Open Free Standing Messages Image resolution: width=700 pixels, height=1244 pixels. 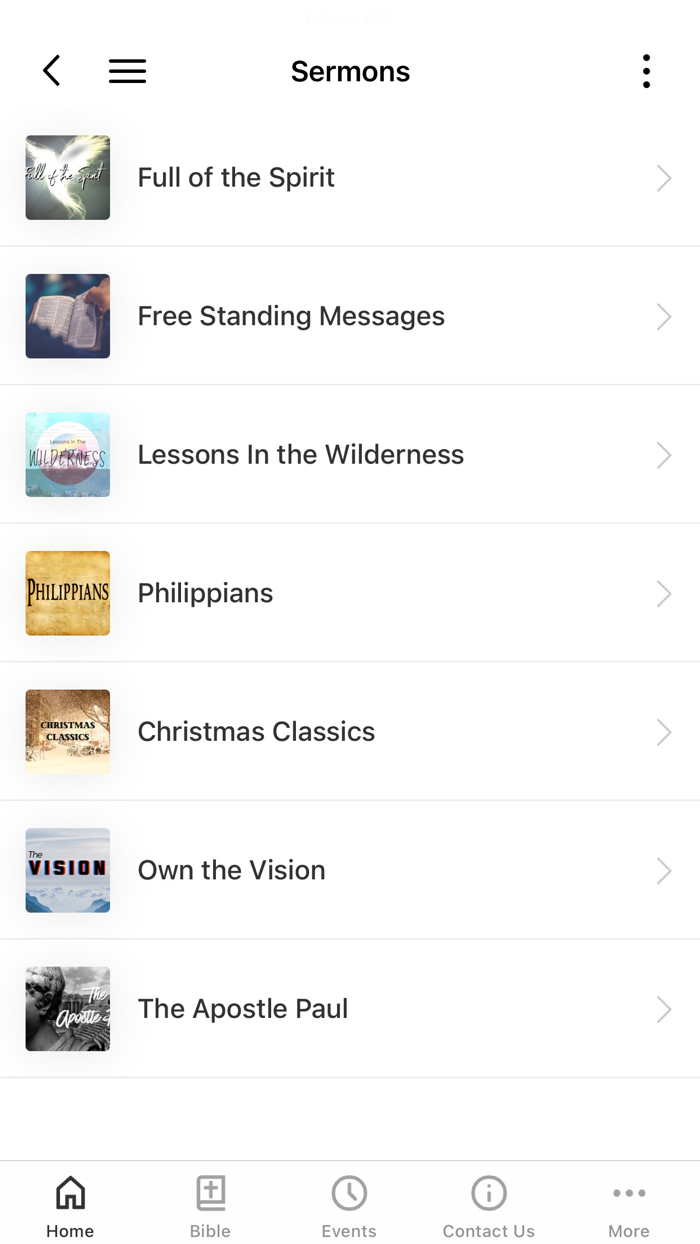[x=350, y=316]
